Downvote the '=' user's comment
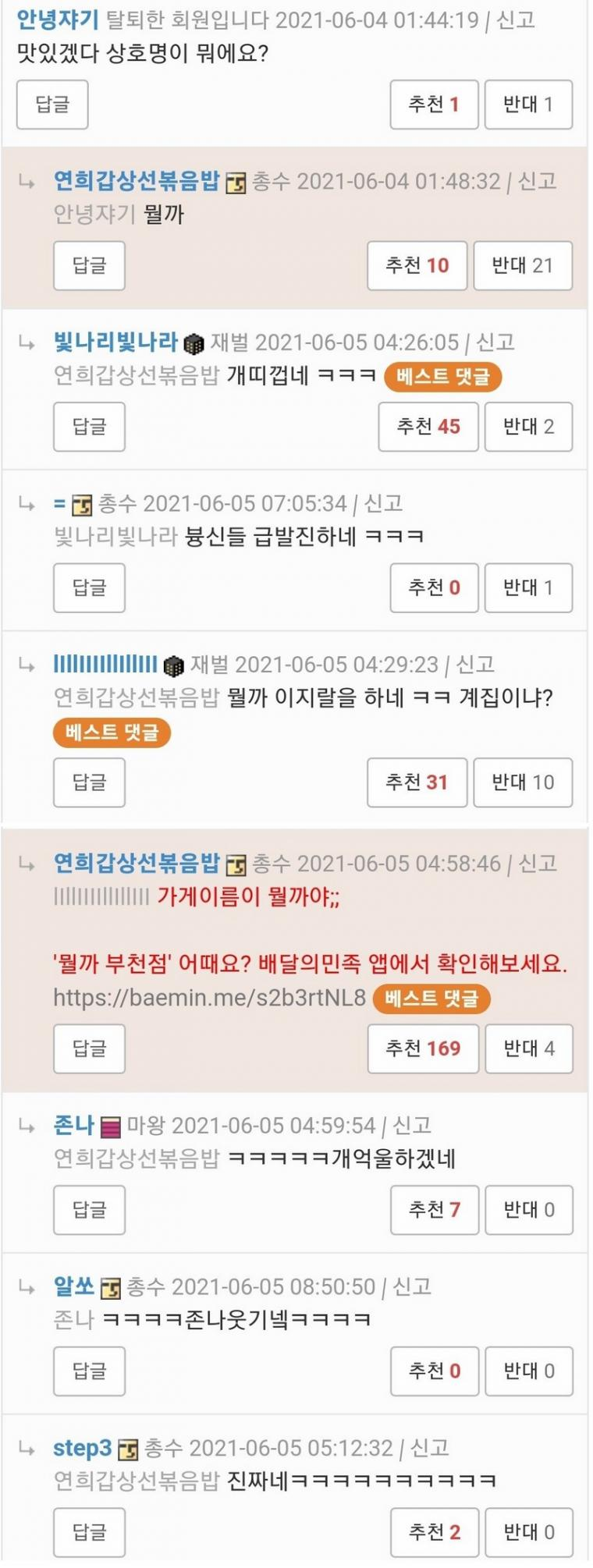Viewport: 593px width, 1568px height. [528, 587]
